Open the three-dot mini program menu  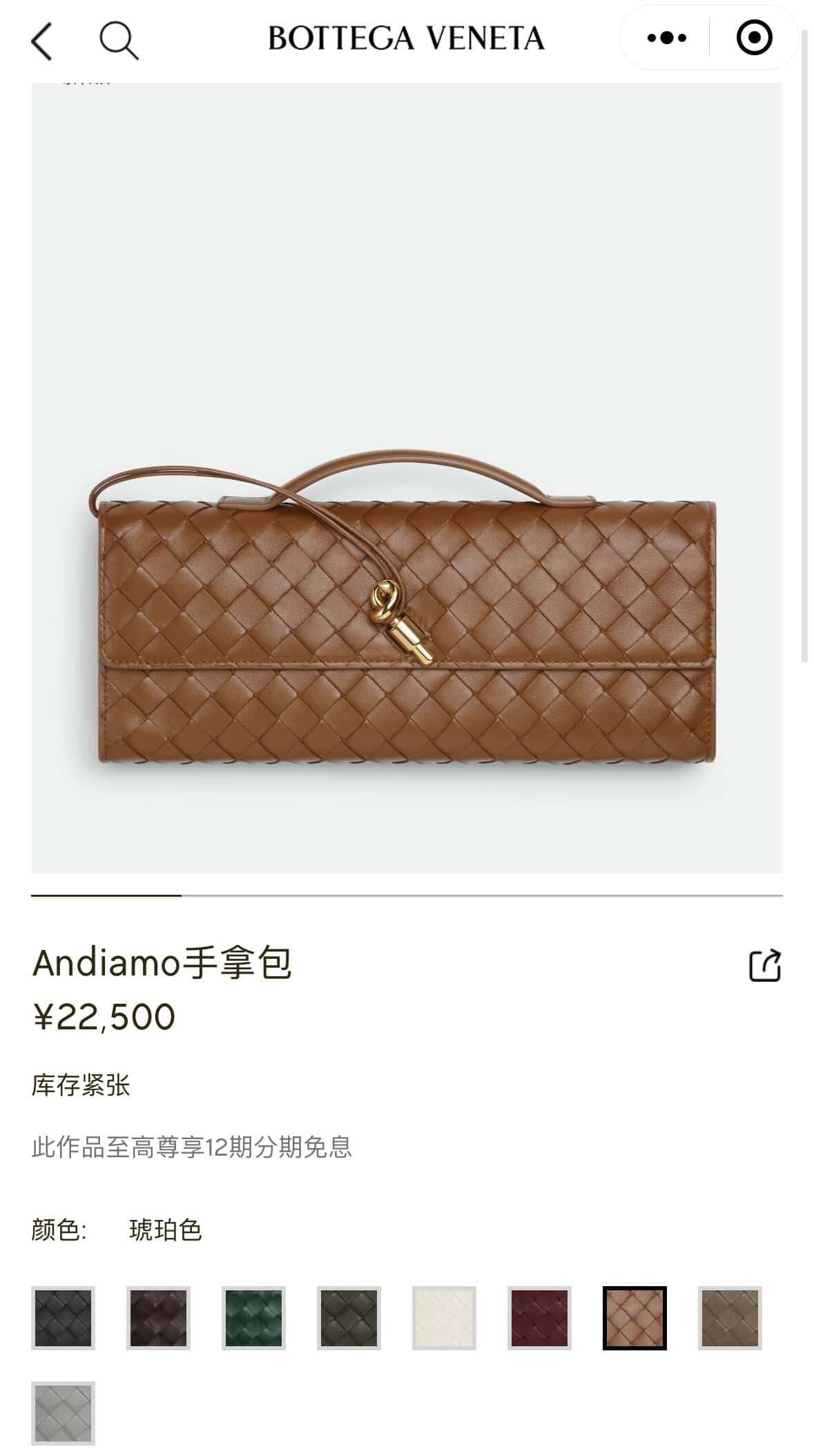[666, 38]
